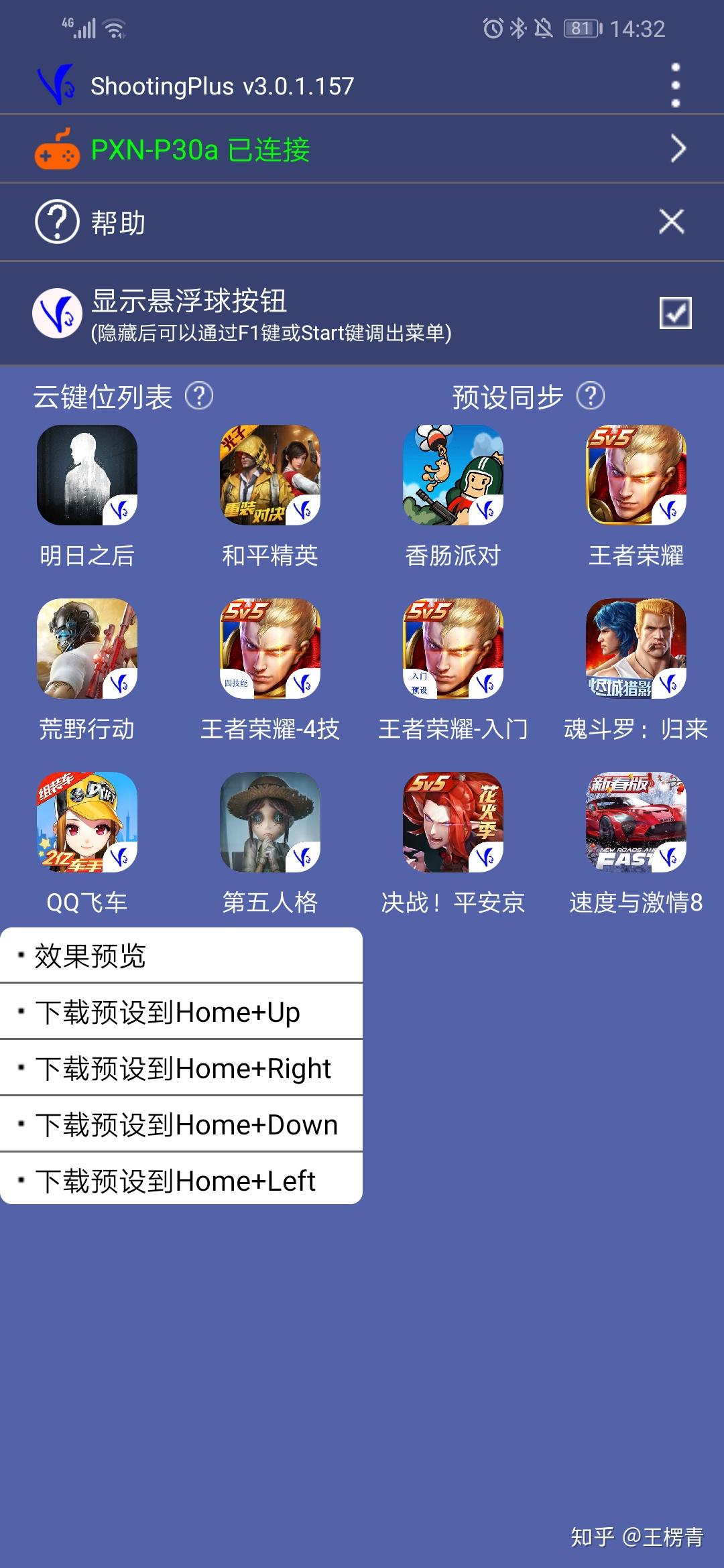Dismiss the 帮助 bar with the X
724x1568 pixels.
pyautogui.click(x=670, y=222)
